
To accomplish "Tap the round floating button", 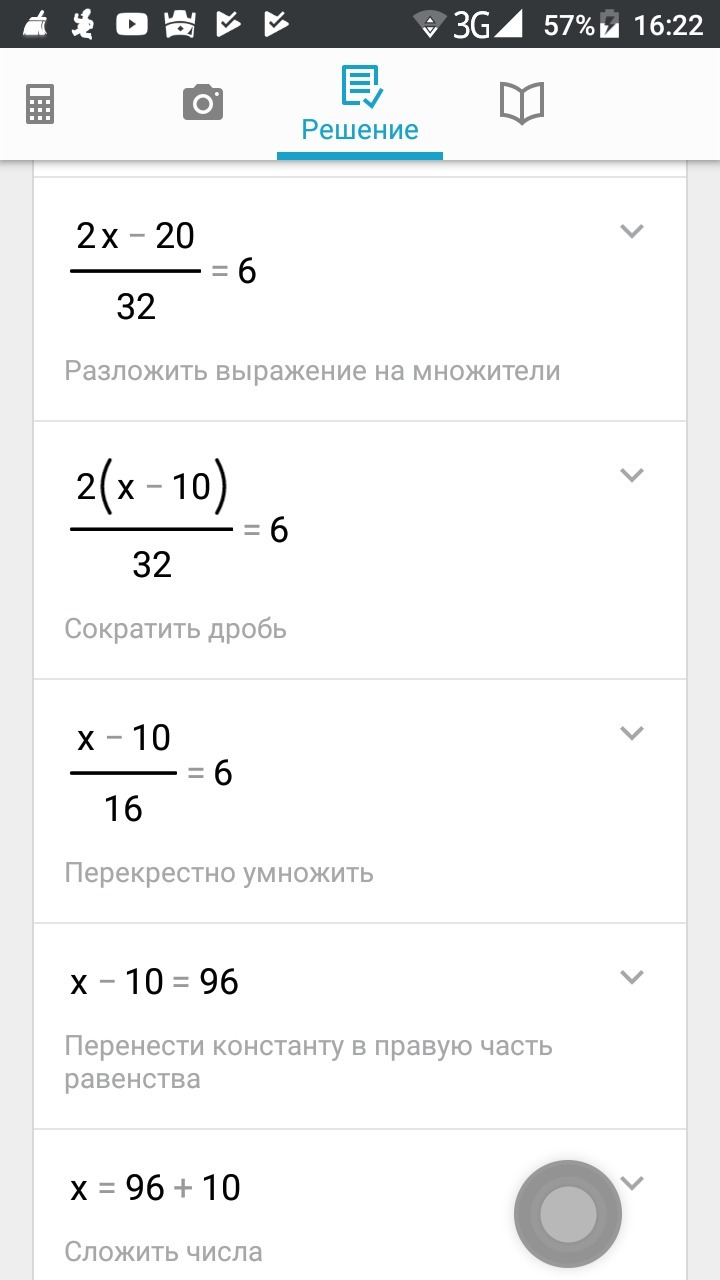I will tap(568, 1214).
